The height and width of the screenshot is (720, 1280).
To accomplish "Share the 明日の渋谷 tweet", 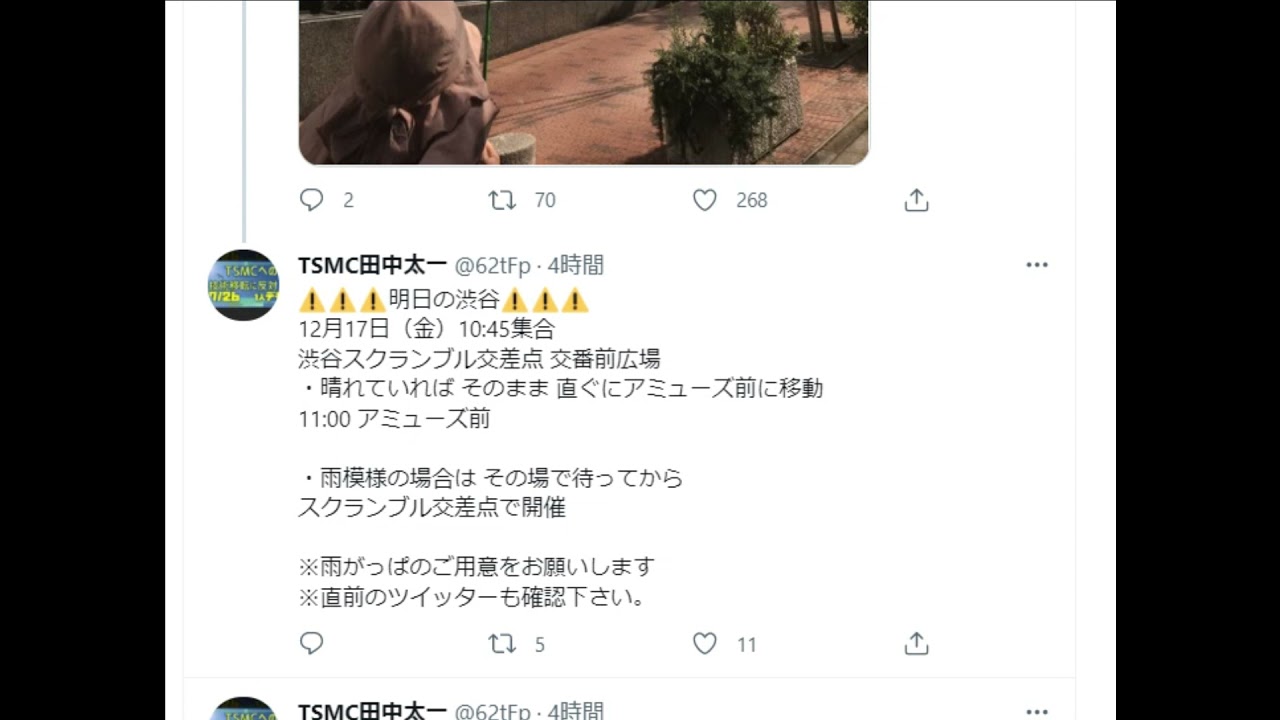I will coord(916,643).
